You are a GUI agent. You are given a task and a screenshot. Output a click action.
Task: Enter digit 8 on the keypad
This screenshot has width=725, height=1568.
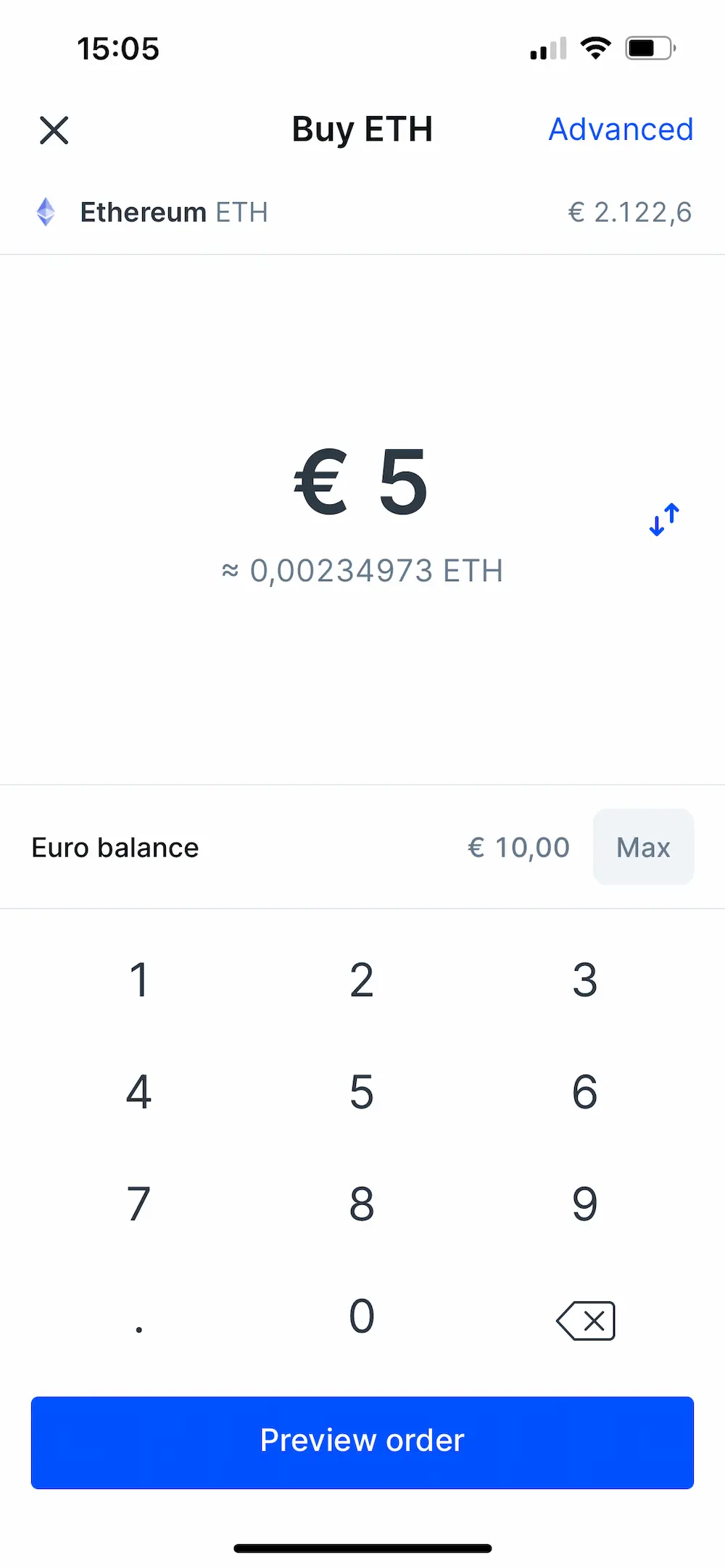pos(362,1204)
